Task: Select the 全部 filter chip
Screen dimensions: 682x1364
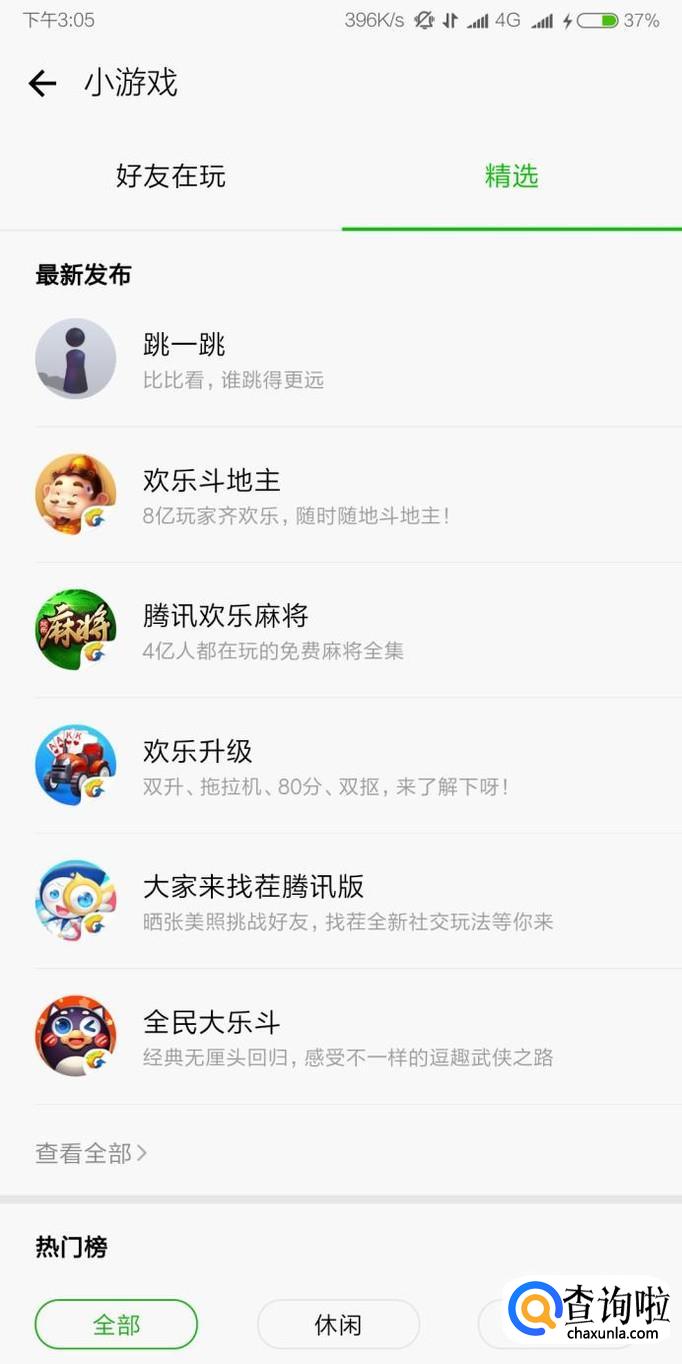Action: click(x=116, y=1325)
